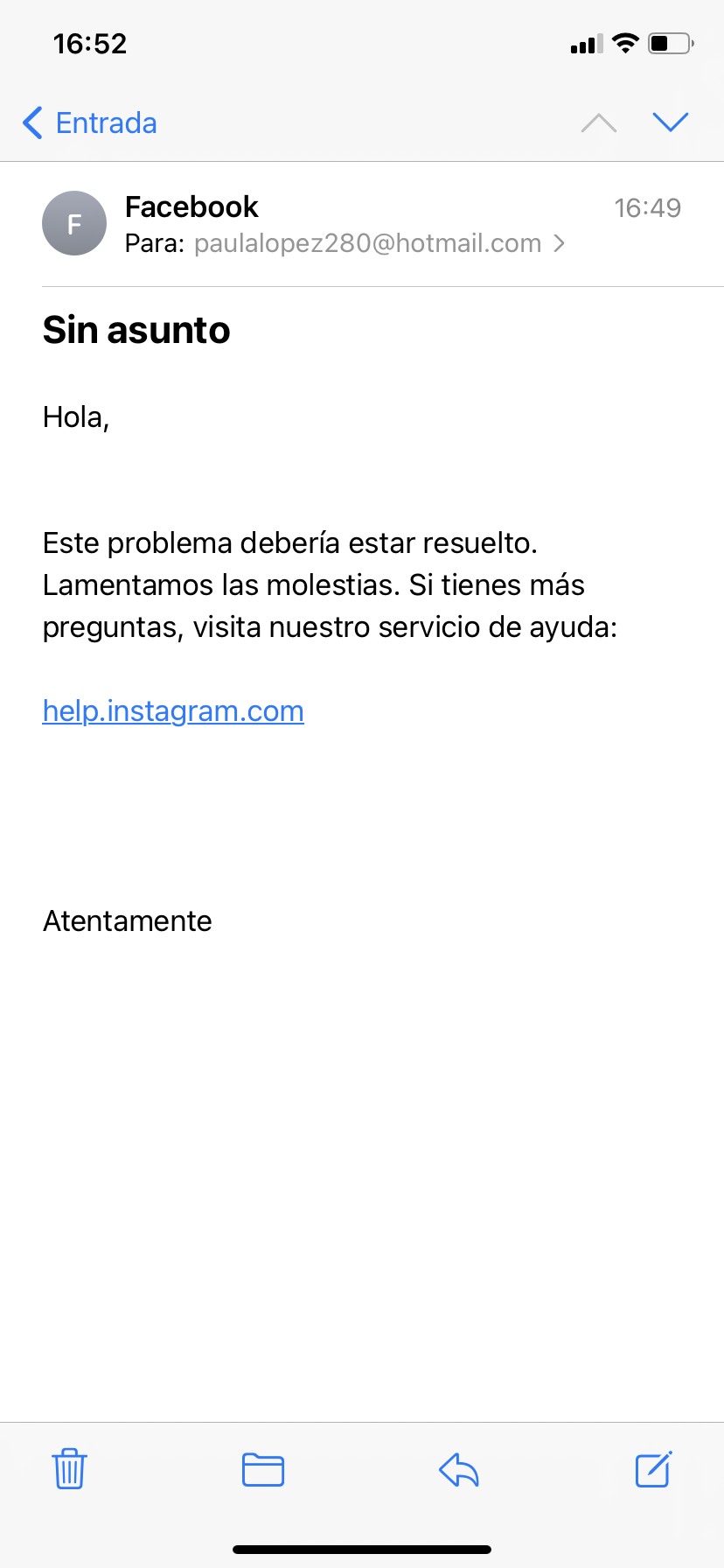Compose a new email
The image size is (724, 1568).
[653, 1469]
